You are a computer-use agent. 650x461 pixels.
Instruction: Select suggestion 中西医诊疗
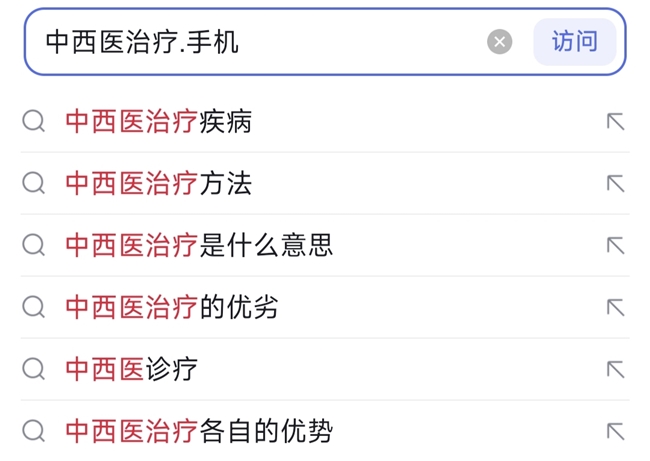point(132,370)
